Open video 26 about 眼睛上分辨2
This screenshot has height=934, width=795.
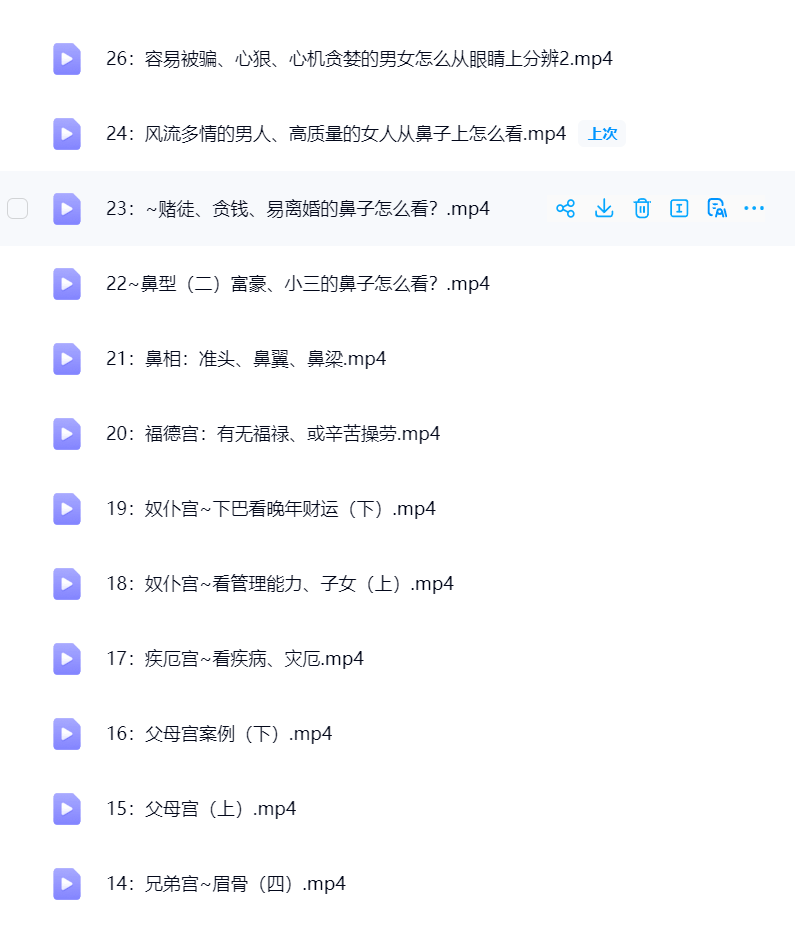[x=358, y=59]
